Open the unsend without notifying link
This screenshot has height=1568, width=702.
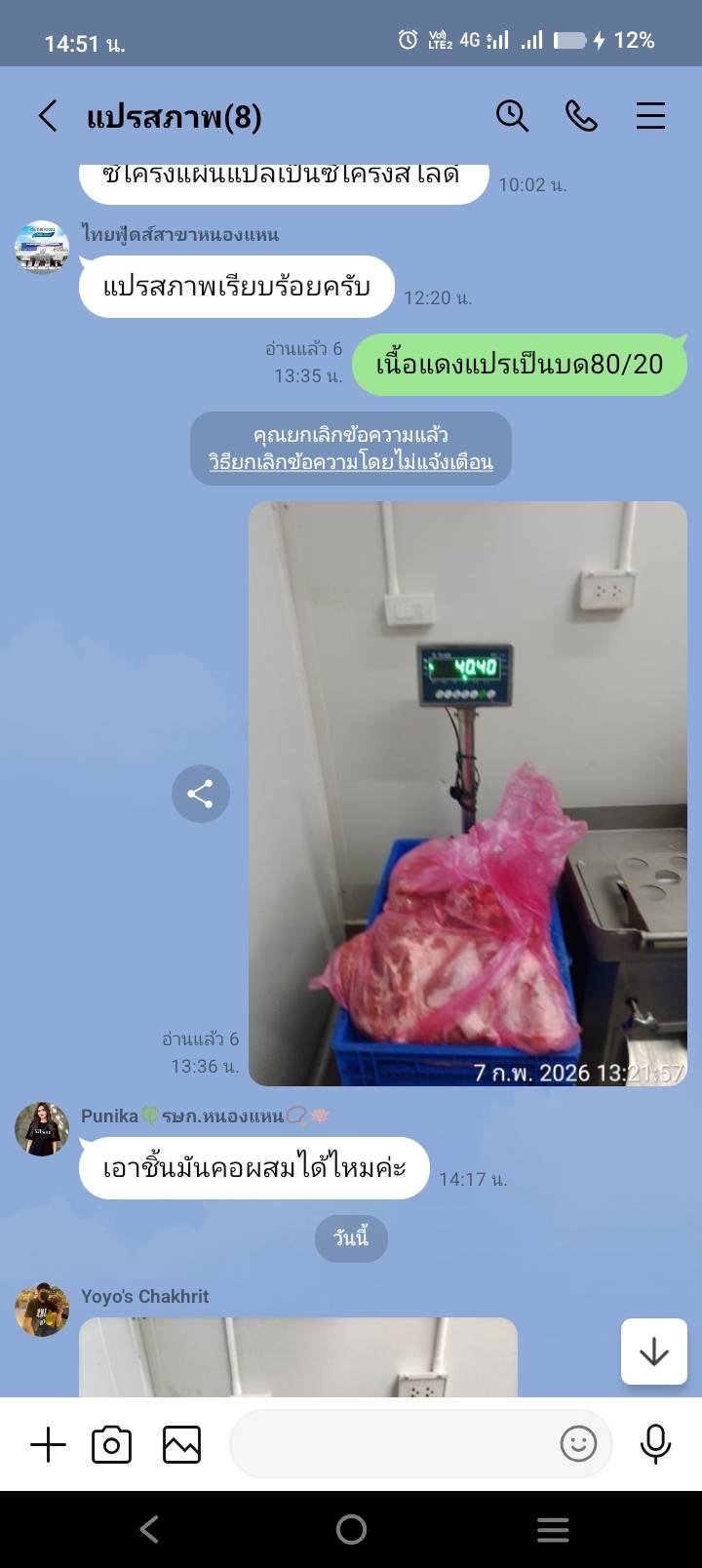click(x=351, y=462)
